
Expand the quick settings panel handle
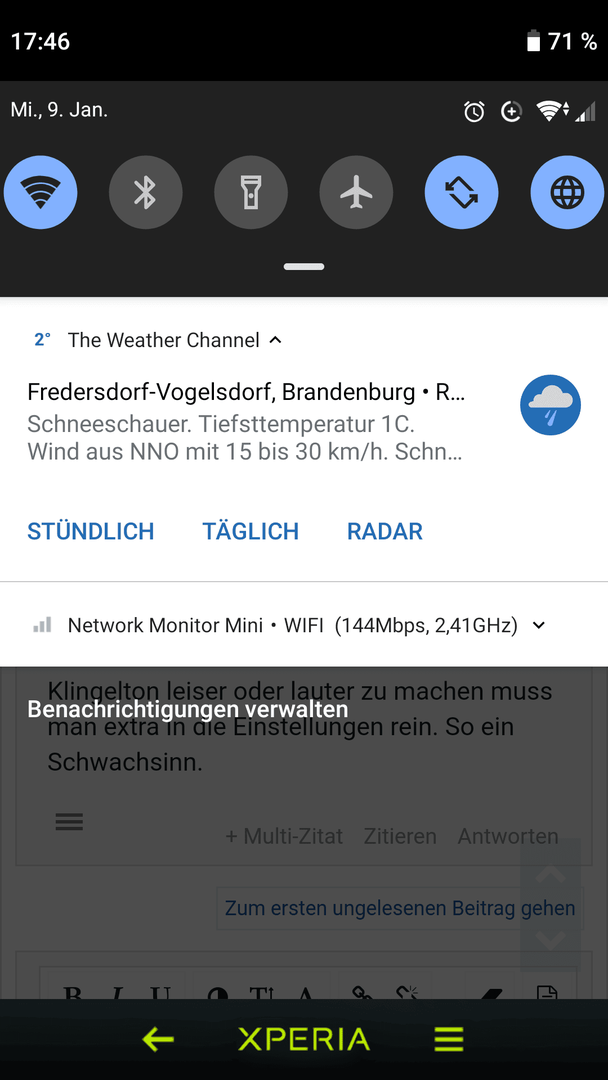[304, 267]
